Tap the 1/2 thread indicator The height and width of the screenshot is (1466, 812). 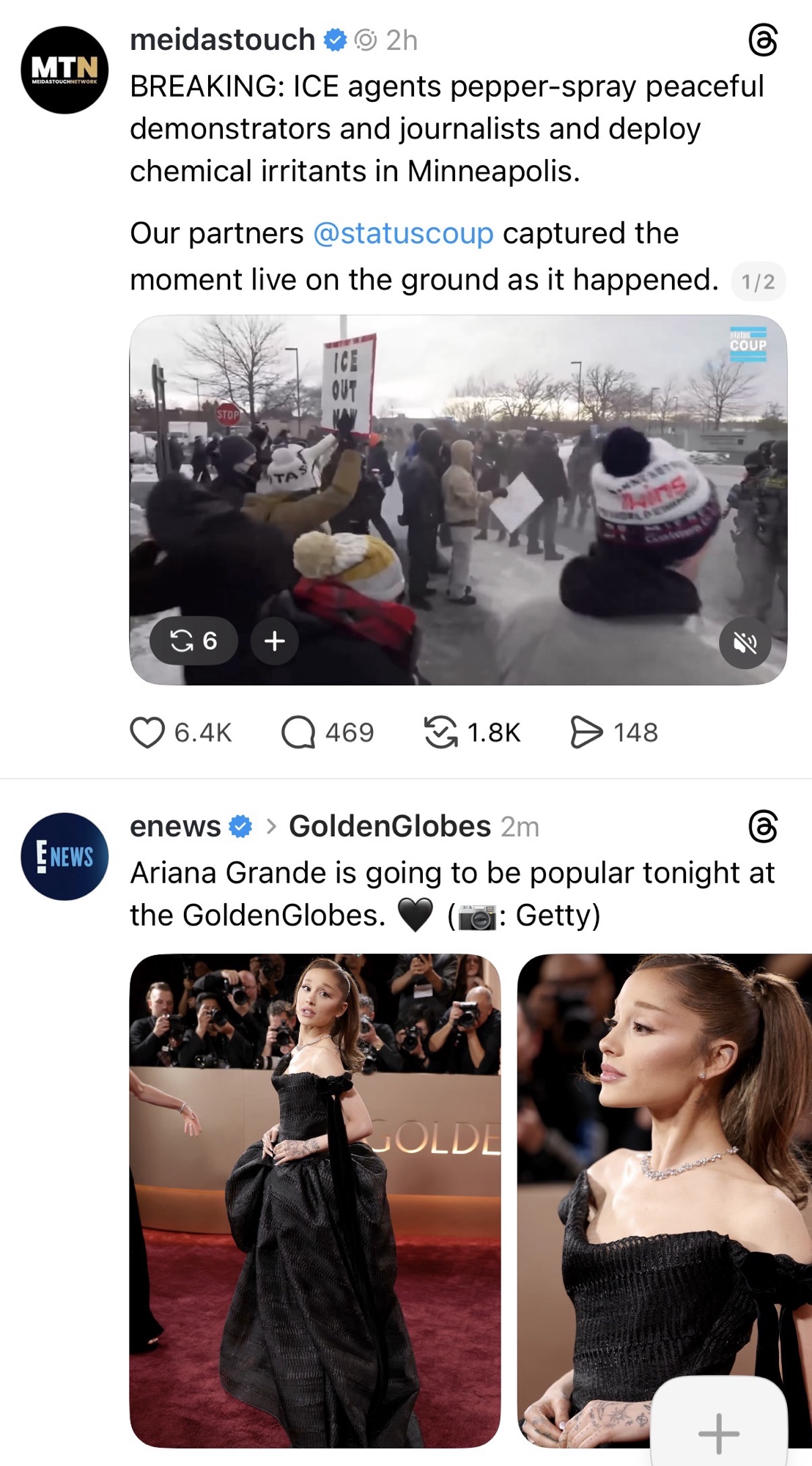pyautogui.click(x=758, y=282)
